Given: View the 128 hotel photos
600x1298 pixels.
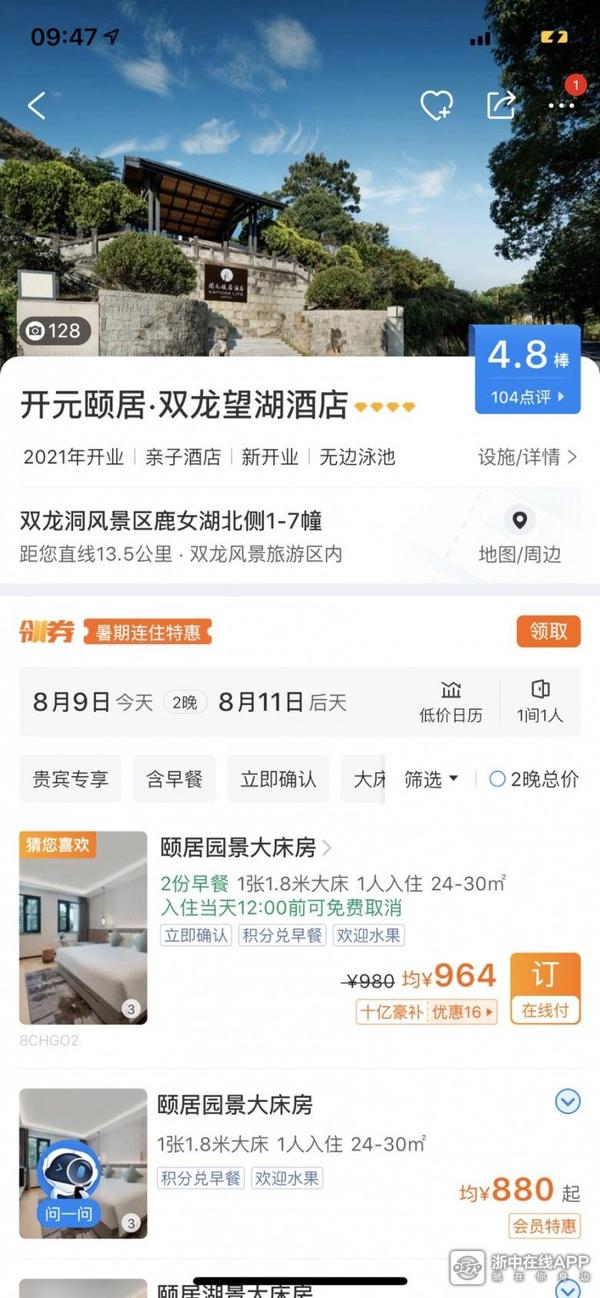Looking at the screenshot, I should pos(55,331).
